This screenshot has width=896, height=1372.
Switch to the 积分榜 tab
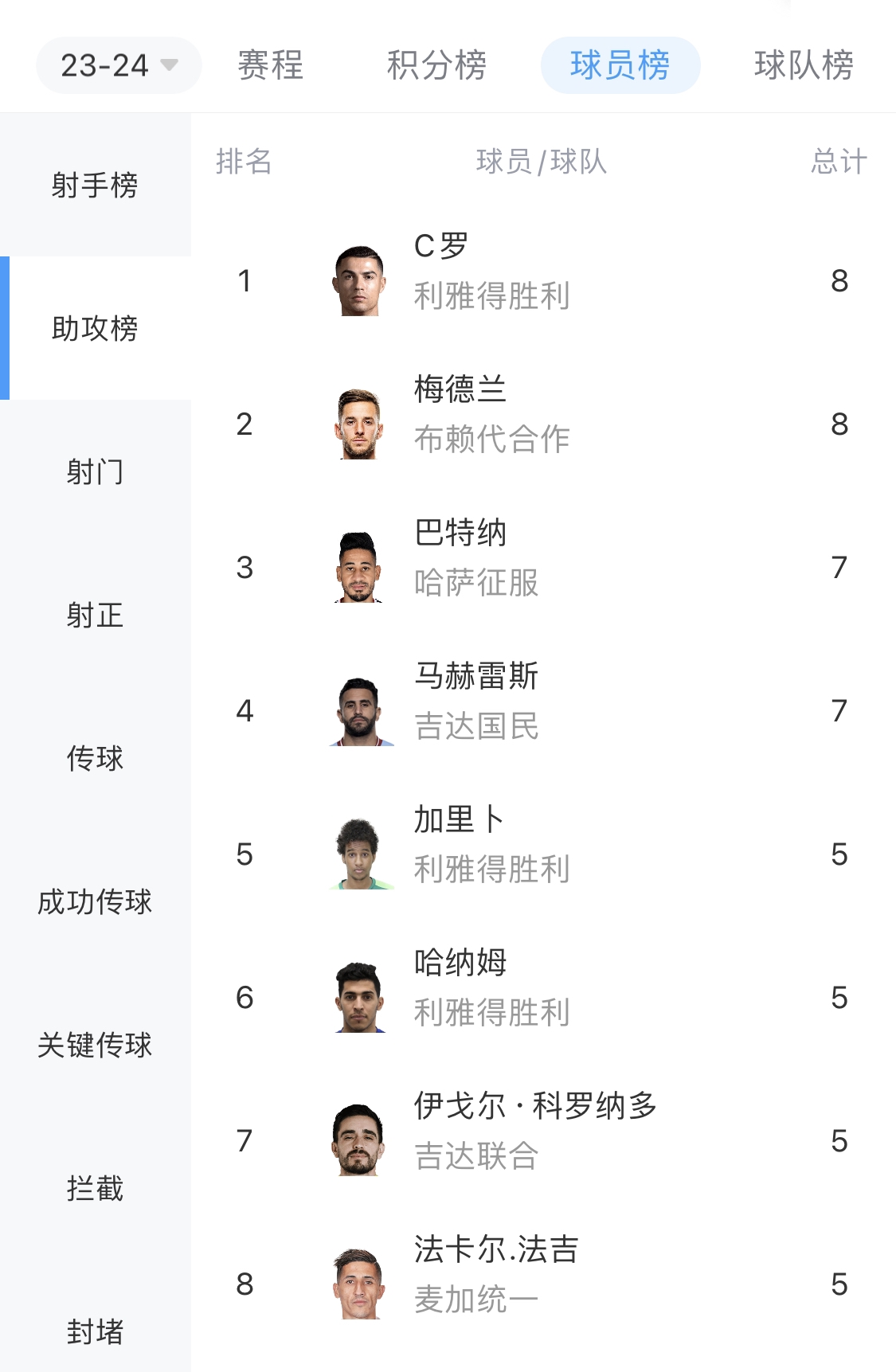point(436,65)
